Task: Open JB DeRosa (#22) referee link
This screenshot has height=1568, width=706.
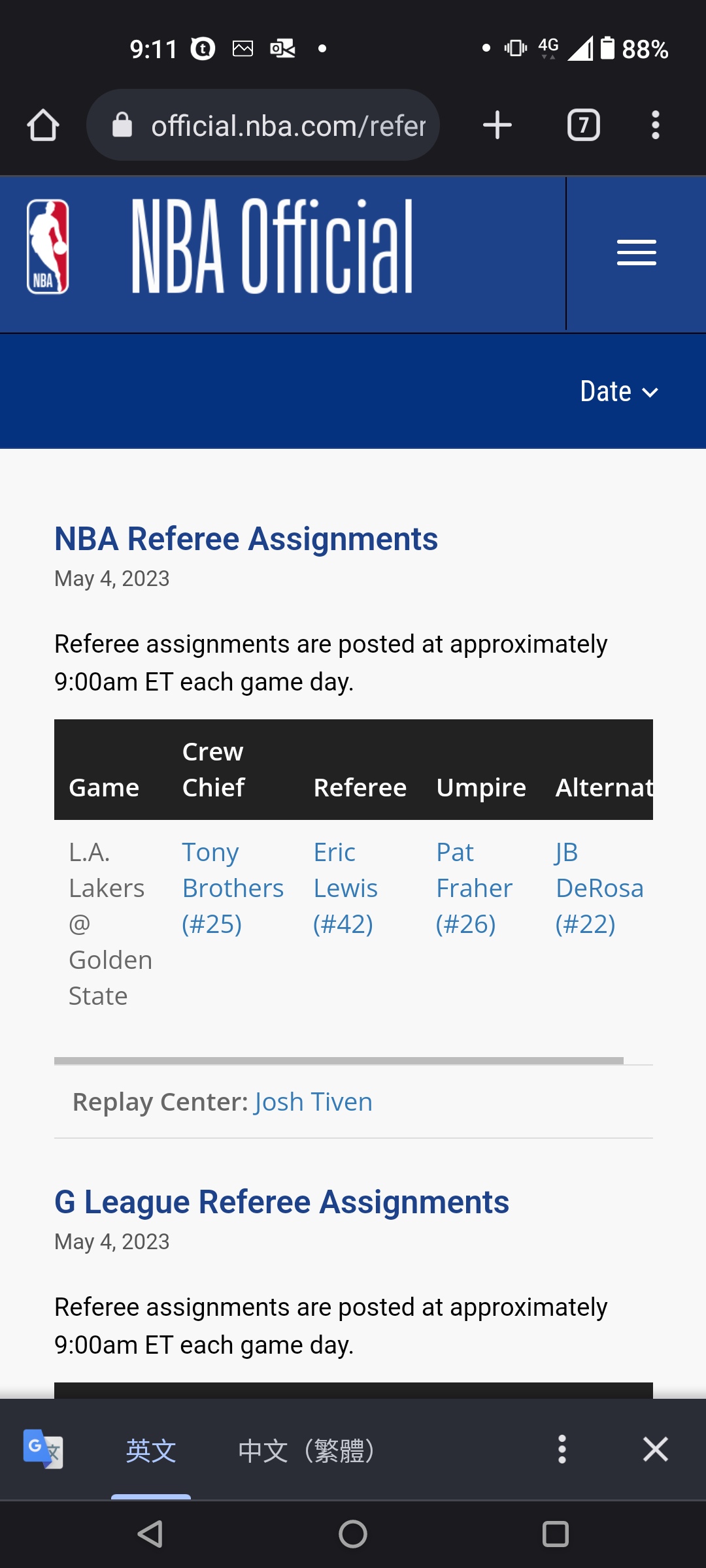Action: [599, 888]
